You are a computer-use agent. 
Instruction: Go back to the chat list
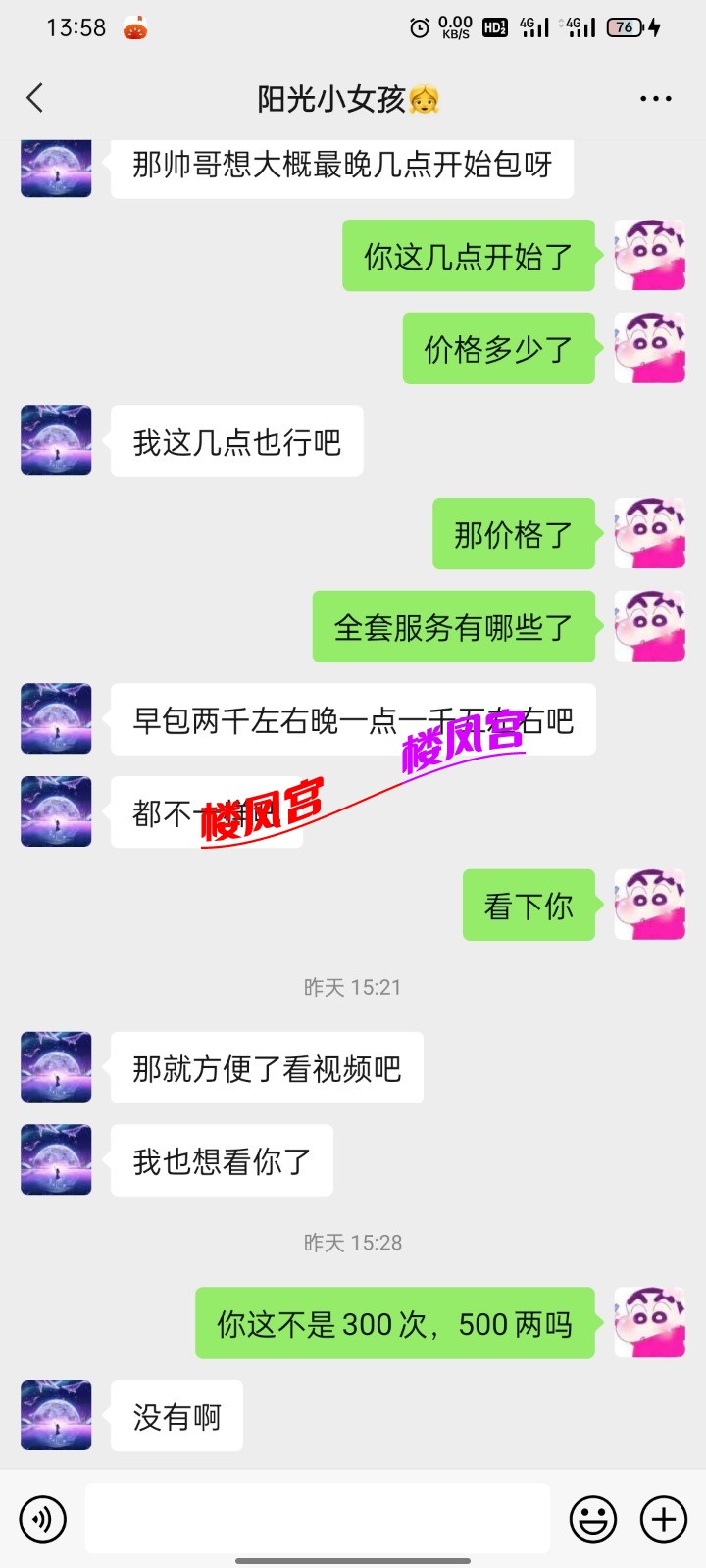tap(35, 98)
